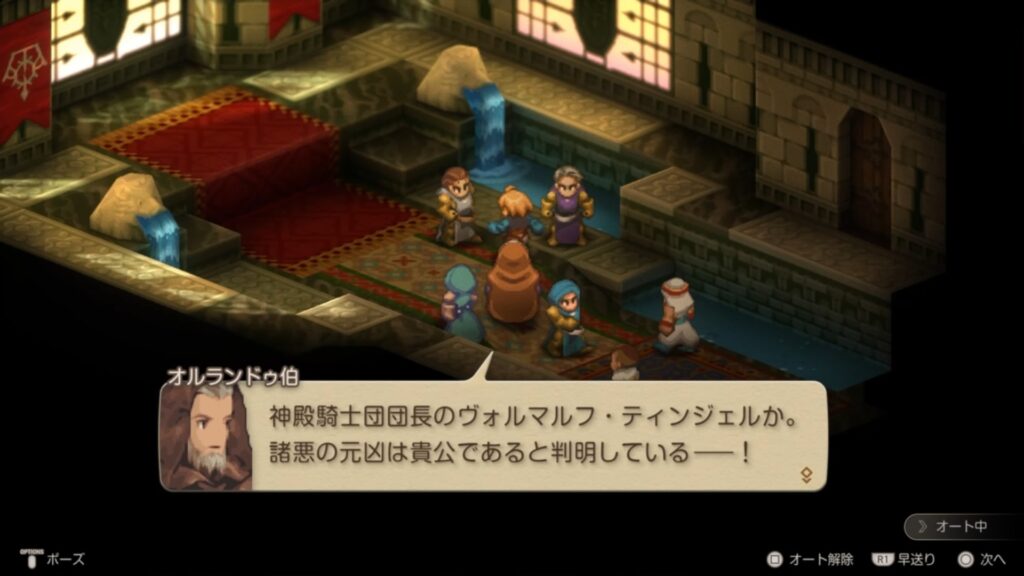Cancel auto mode via オート解除
Image resolution: width=1024 pixels, height=576 pixels.
tap(810, 559)
